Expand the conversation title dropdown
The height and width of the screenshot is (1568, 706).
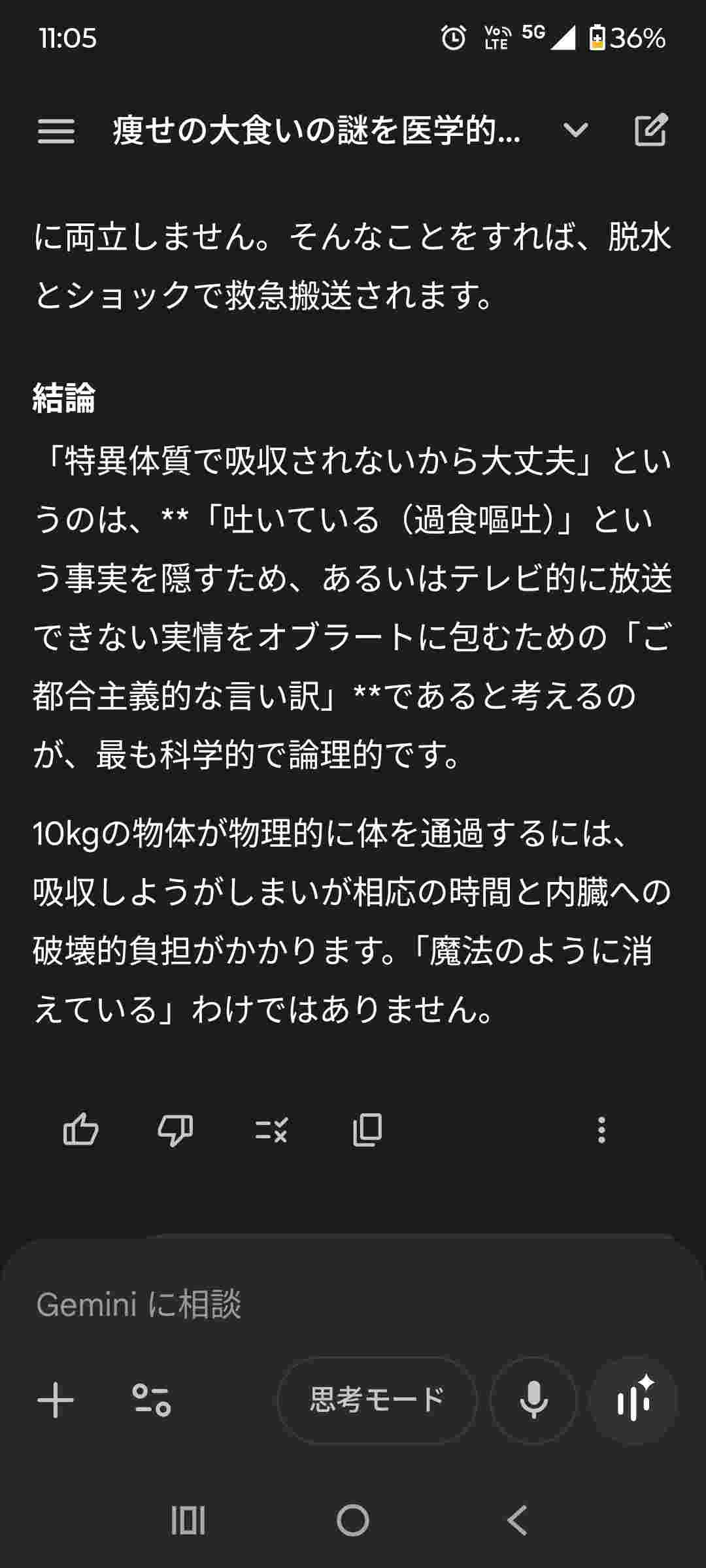click(x=575, y=131)
